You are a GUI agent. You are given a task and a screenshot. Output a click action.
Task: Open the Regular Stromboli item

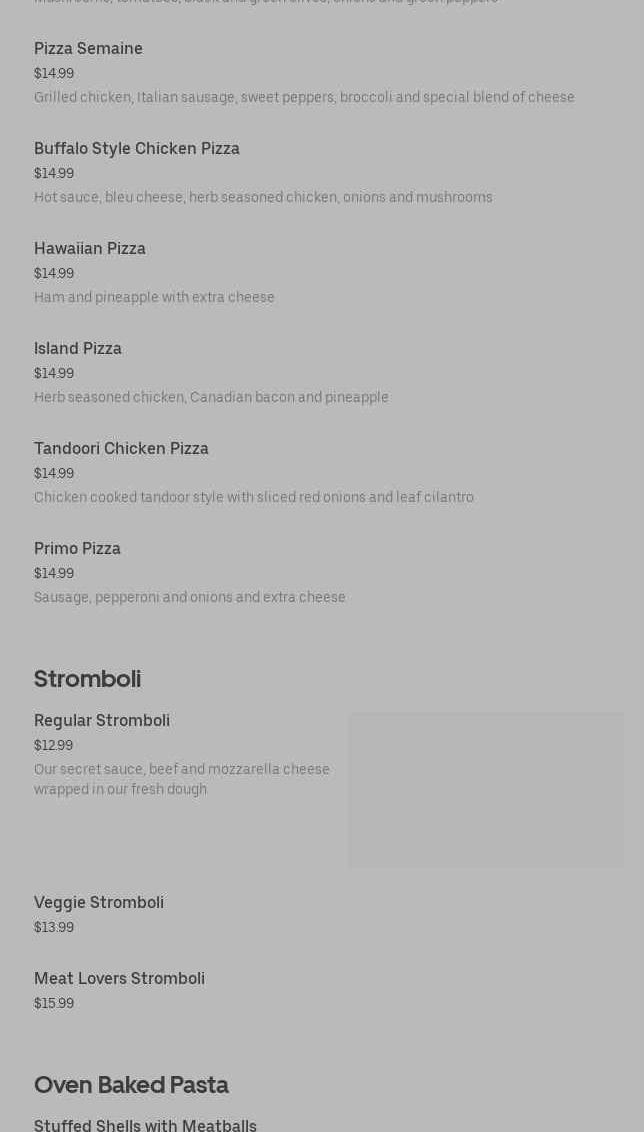(102, 721)
